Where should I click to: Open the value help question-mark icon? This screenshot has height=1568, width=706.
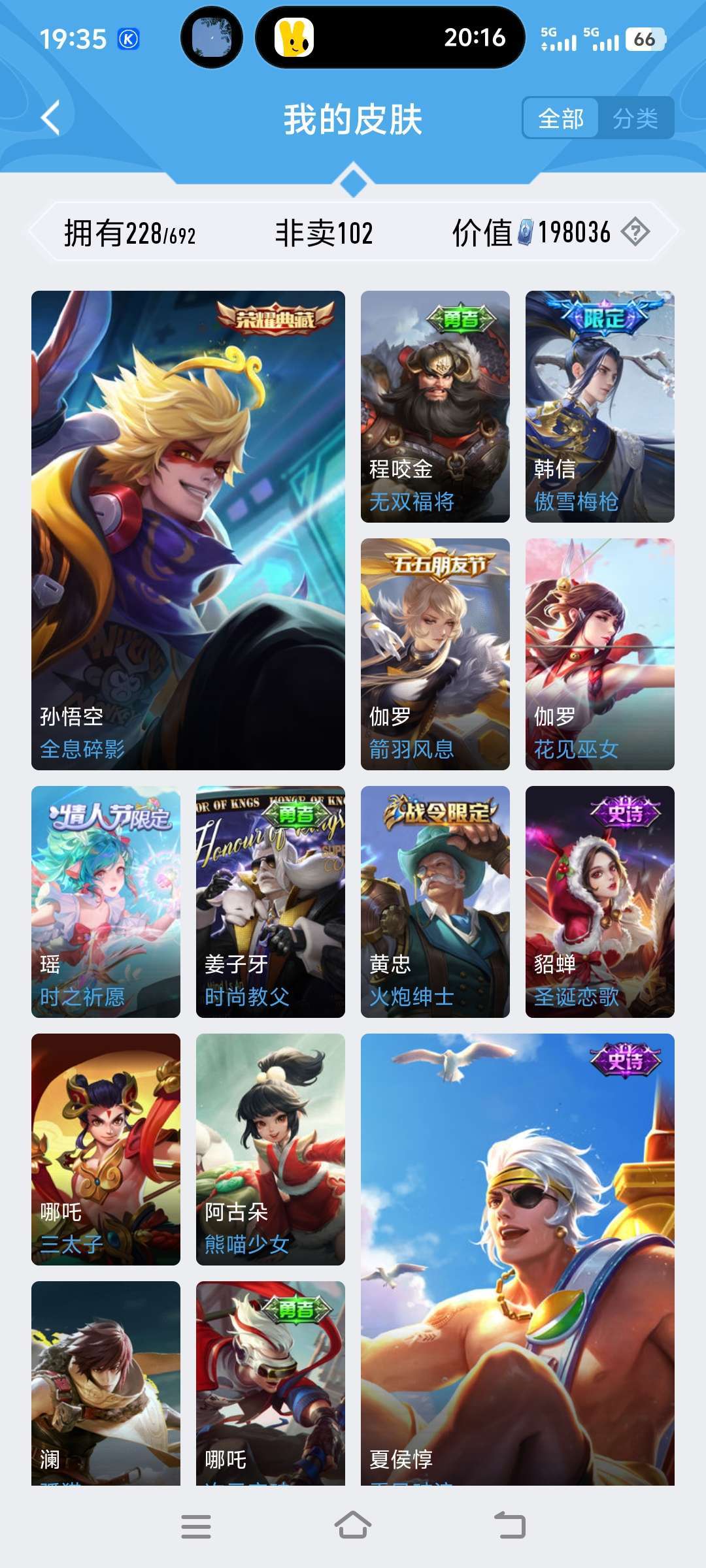pyautogui.click(x=635, y=232)
